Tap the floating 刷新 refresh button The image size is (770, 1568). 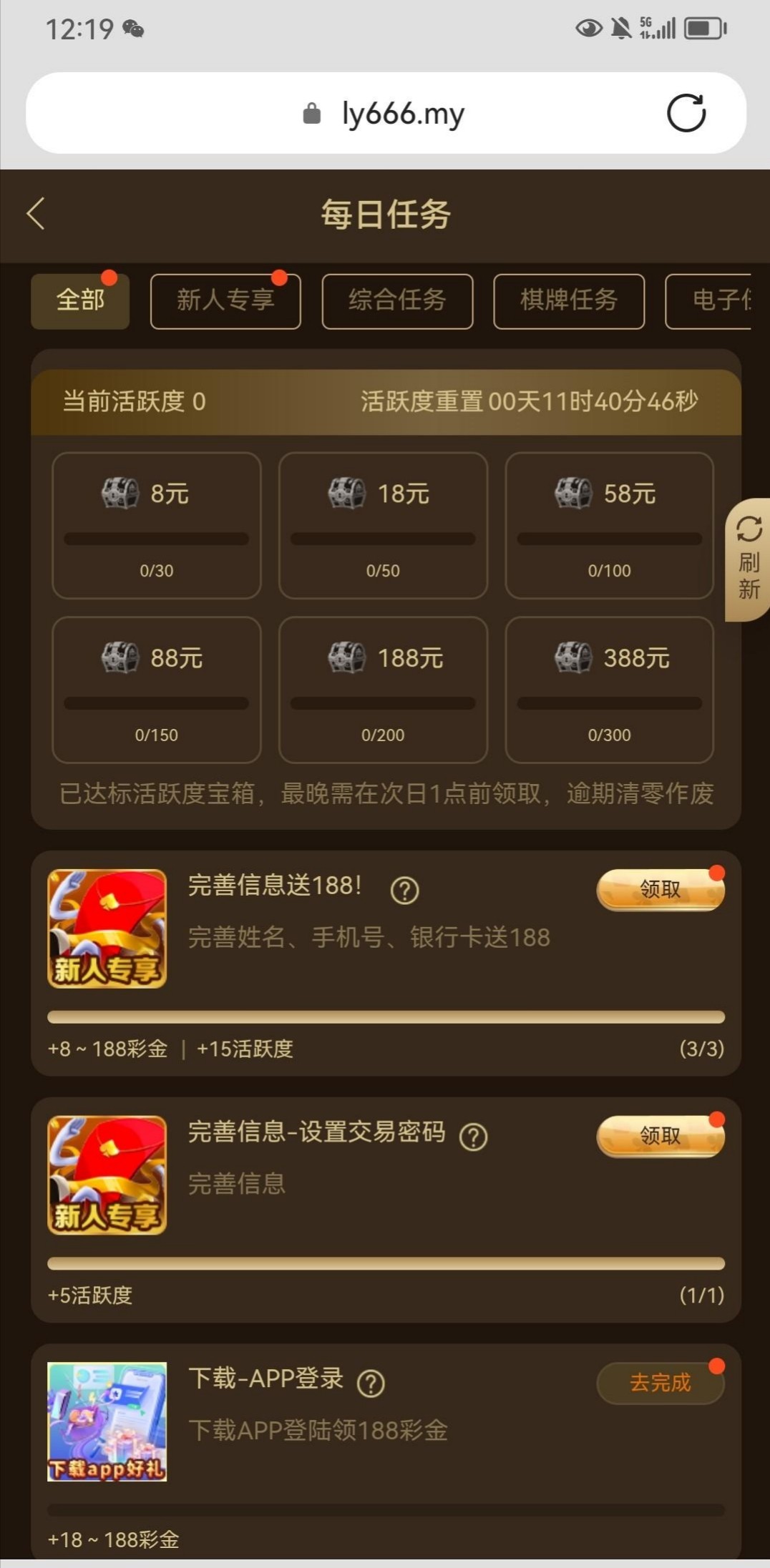749,559
